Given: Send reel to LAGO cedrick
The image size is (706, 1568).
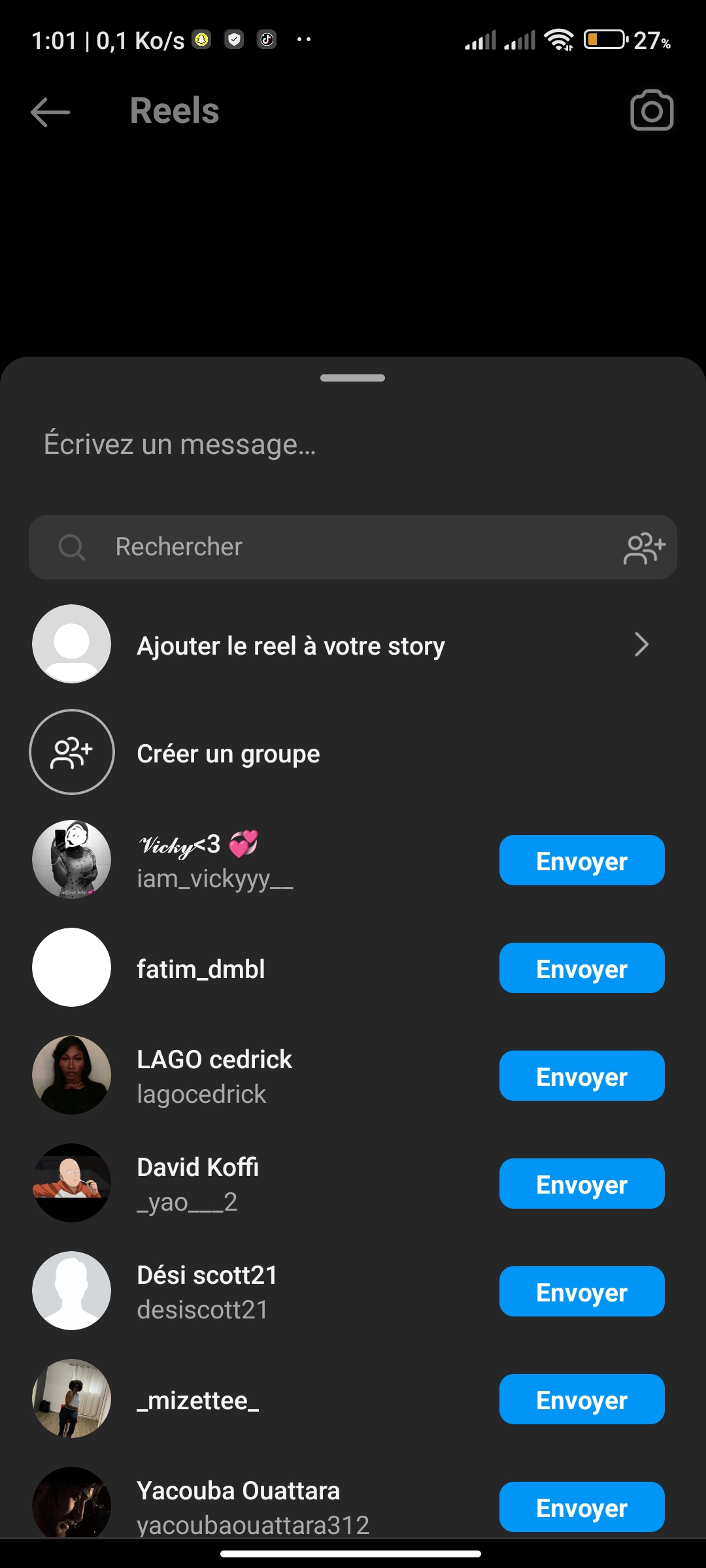Looking at the screenshot, I should pos(581,1076).
